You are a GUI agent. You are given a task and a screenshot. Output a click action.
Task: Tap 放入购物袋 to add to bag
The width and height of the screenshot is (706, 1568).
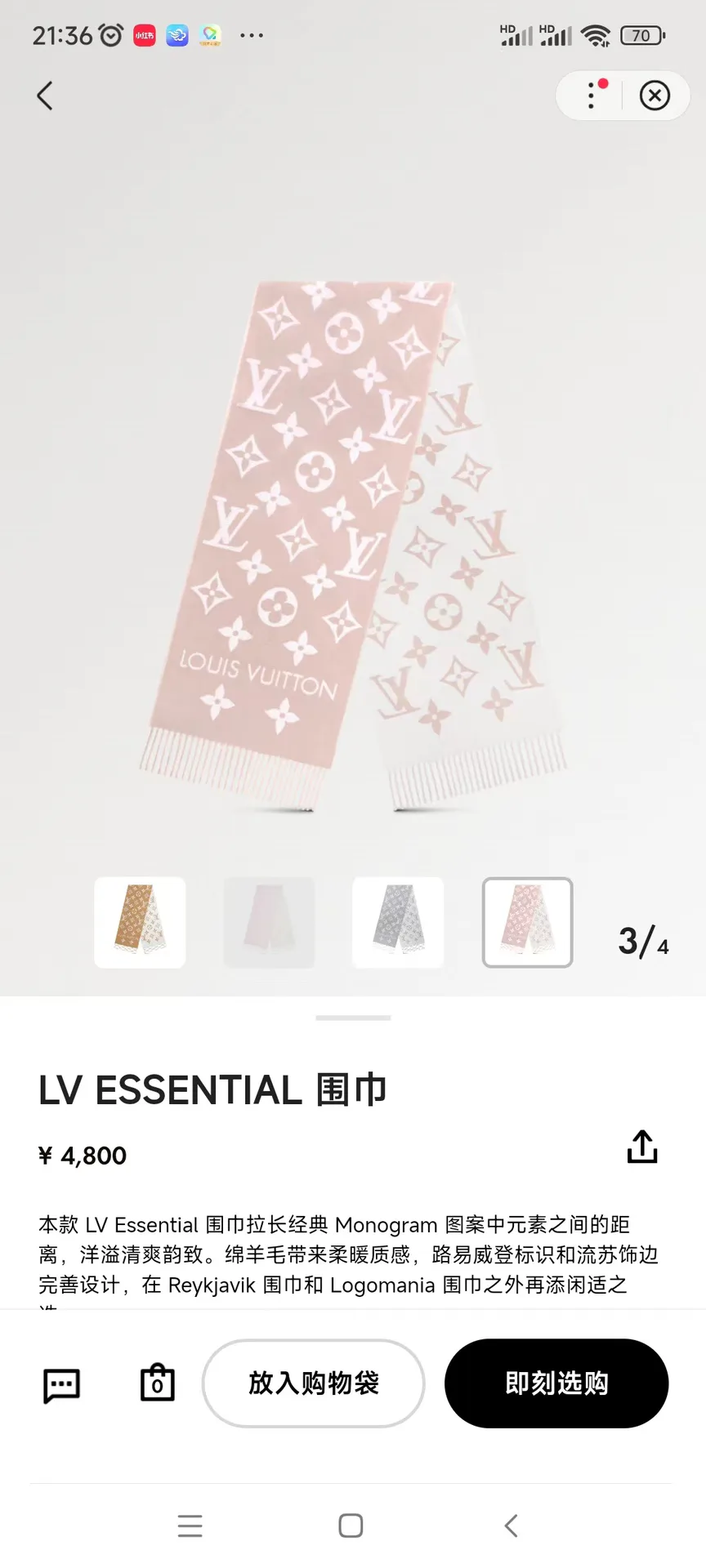[x=314, y=1383]
